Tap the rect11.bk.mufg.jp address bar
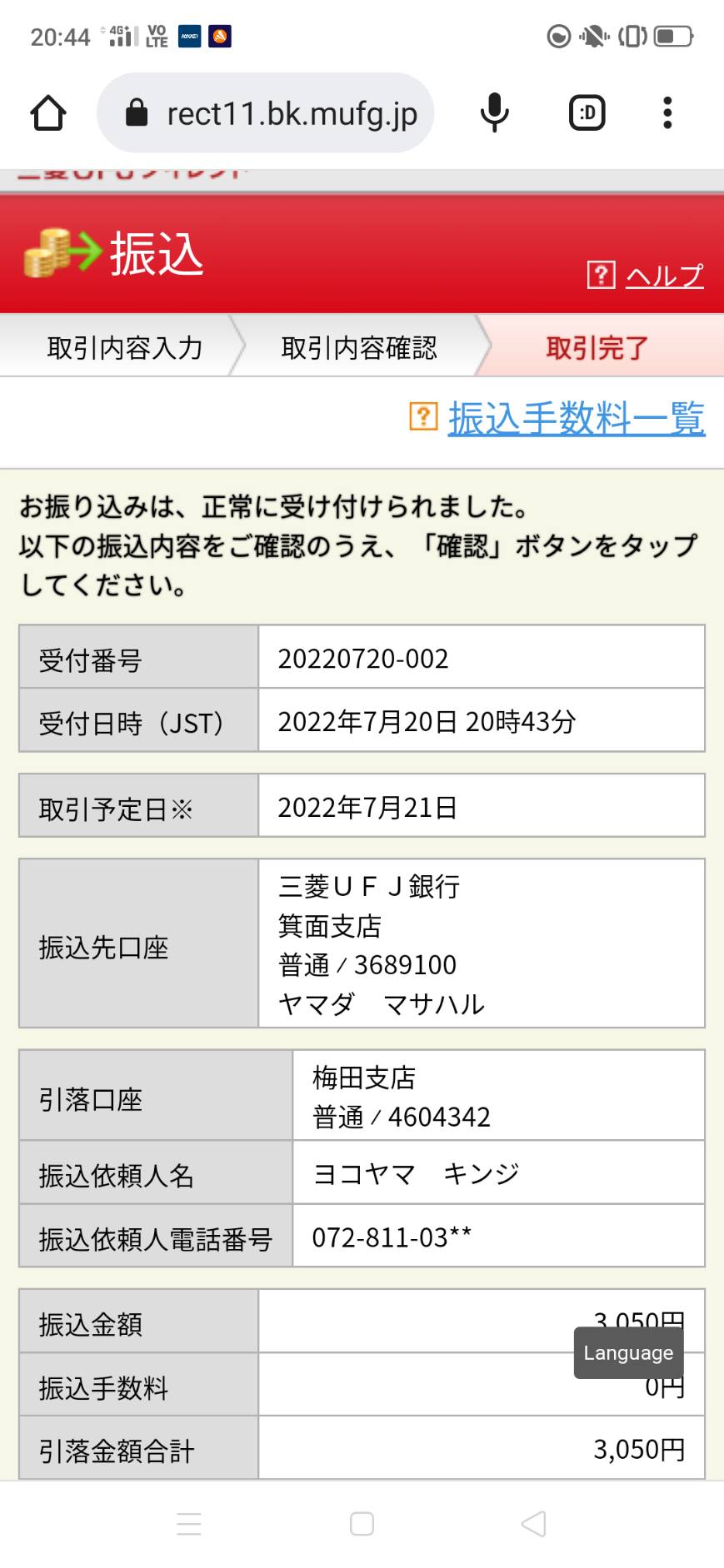Viewport: 724px width, 1568px height. (x=266, y=113)
